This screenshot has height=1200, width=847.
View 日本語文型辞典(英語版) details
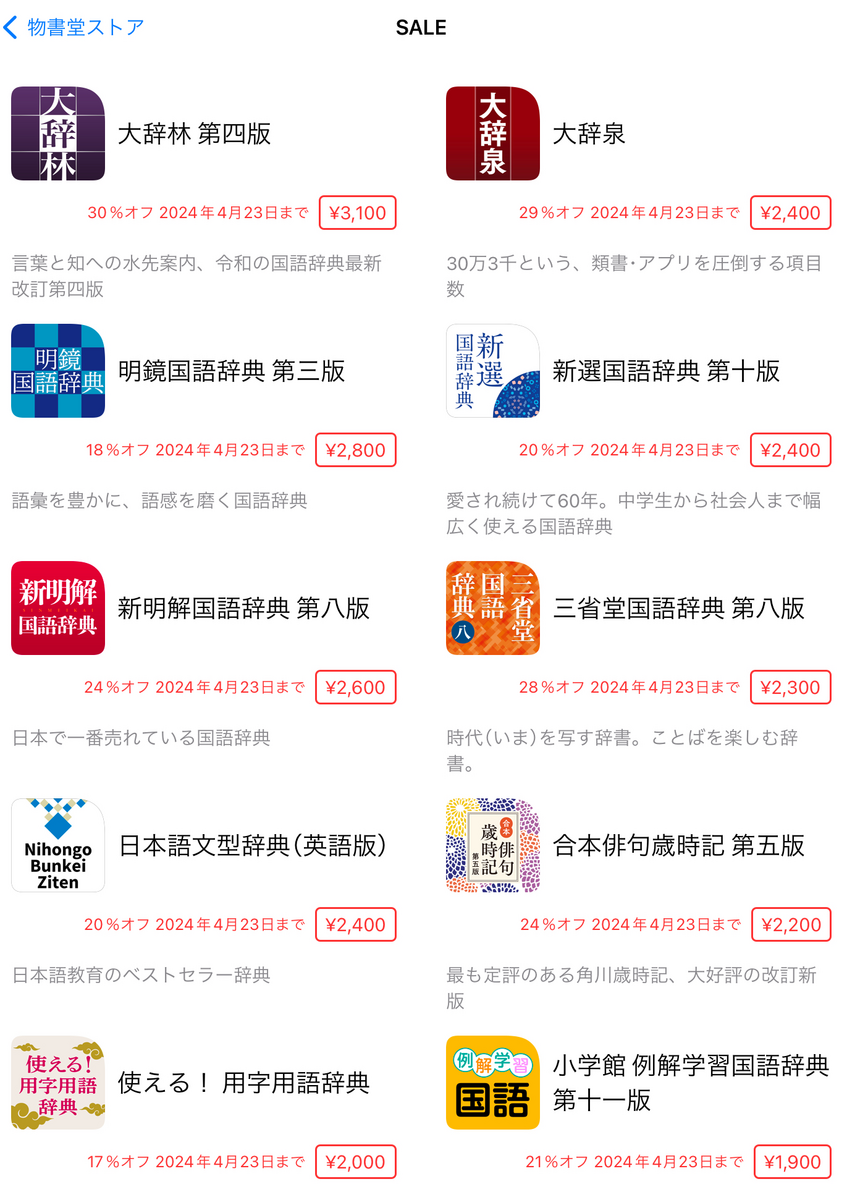[x=252, y=845]
